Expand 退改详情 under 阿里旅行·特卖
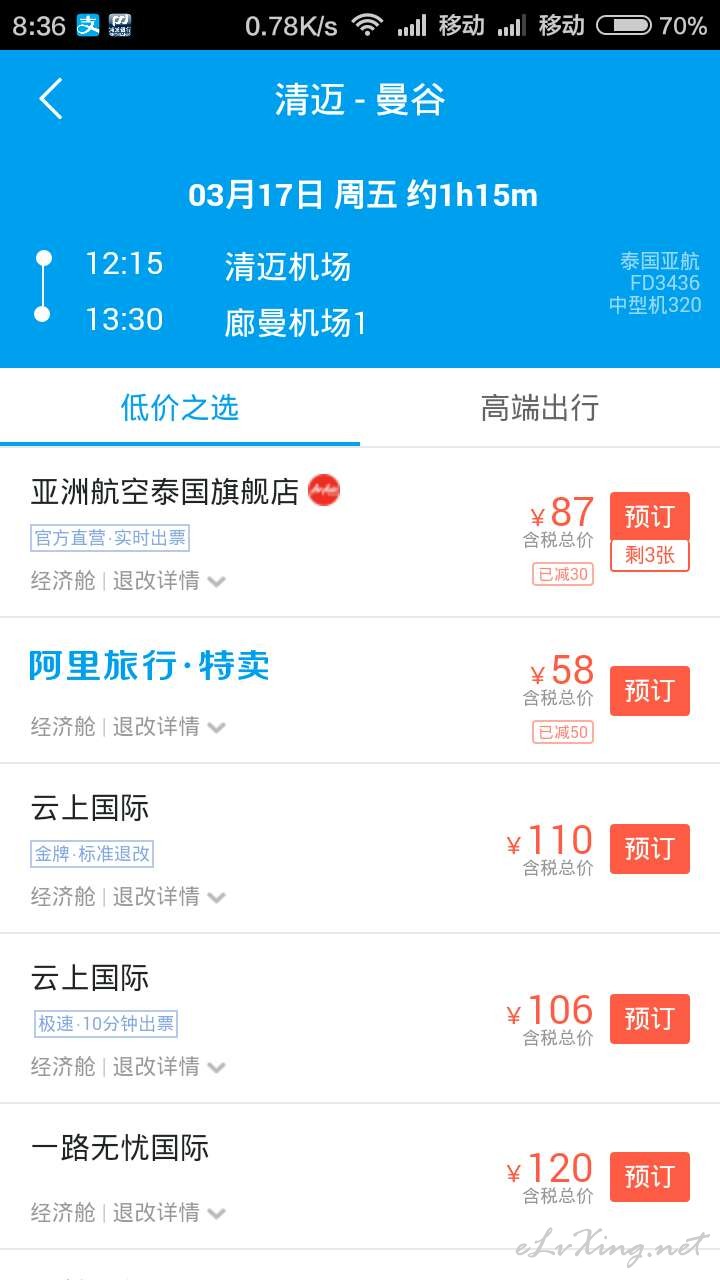Image resolution: width=720 pixels, height=1280 pixels. [169, 726]
